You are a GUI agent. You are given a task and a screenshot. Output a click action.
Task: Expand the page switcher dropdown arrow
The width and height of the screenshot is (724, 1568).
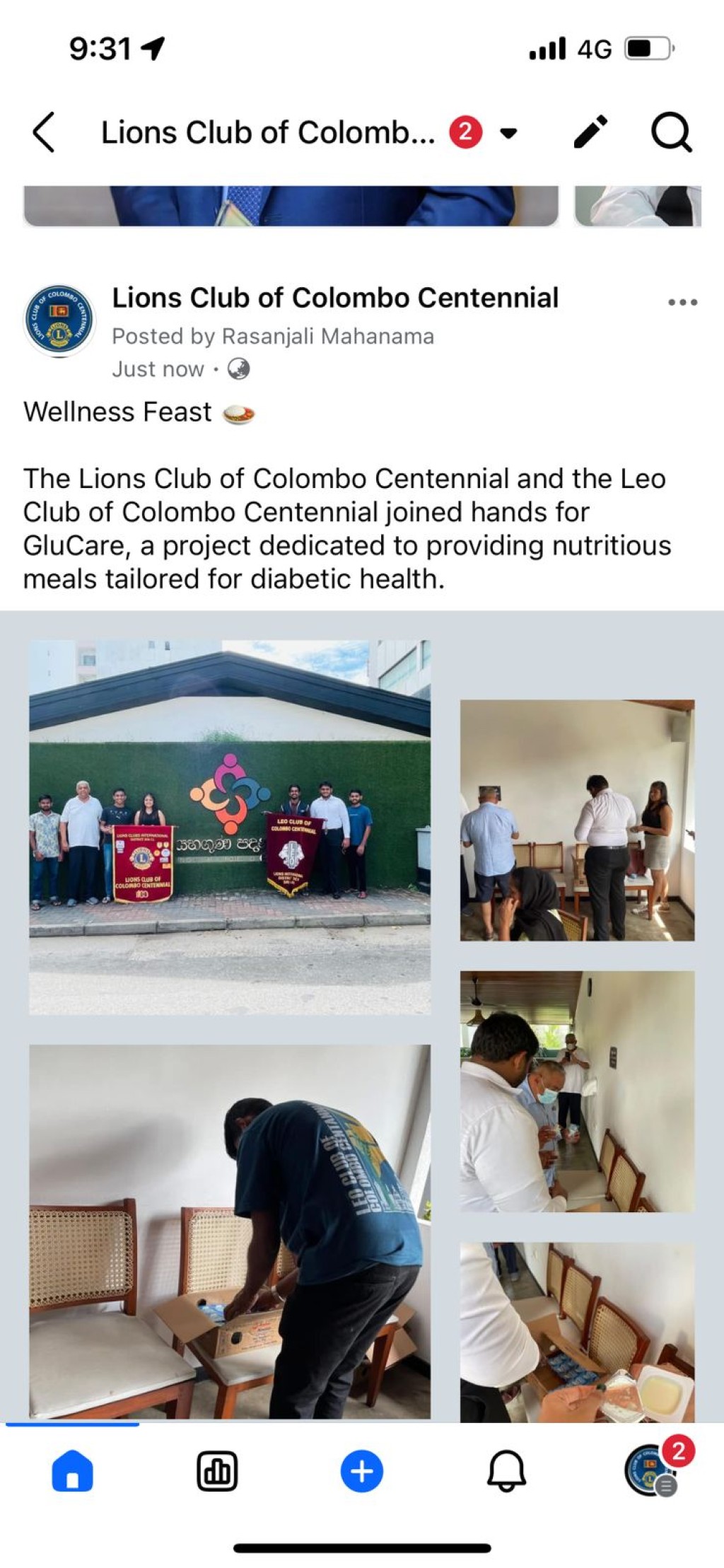(x=508, y=133)
